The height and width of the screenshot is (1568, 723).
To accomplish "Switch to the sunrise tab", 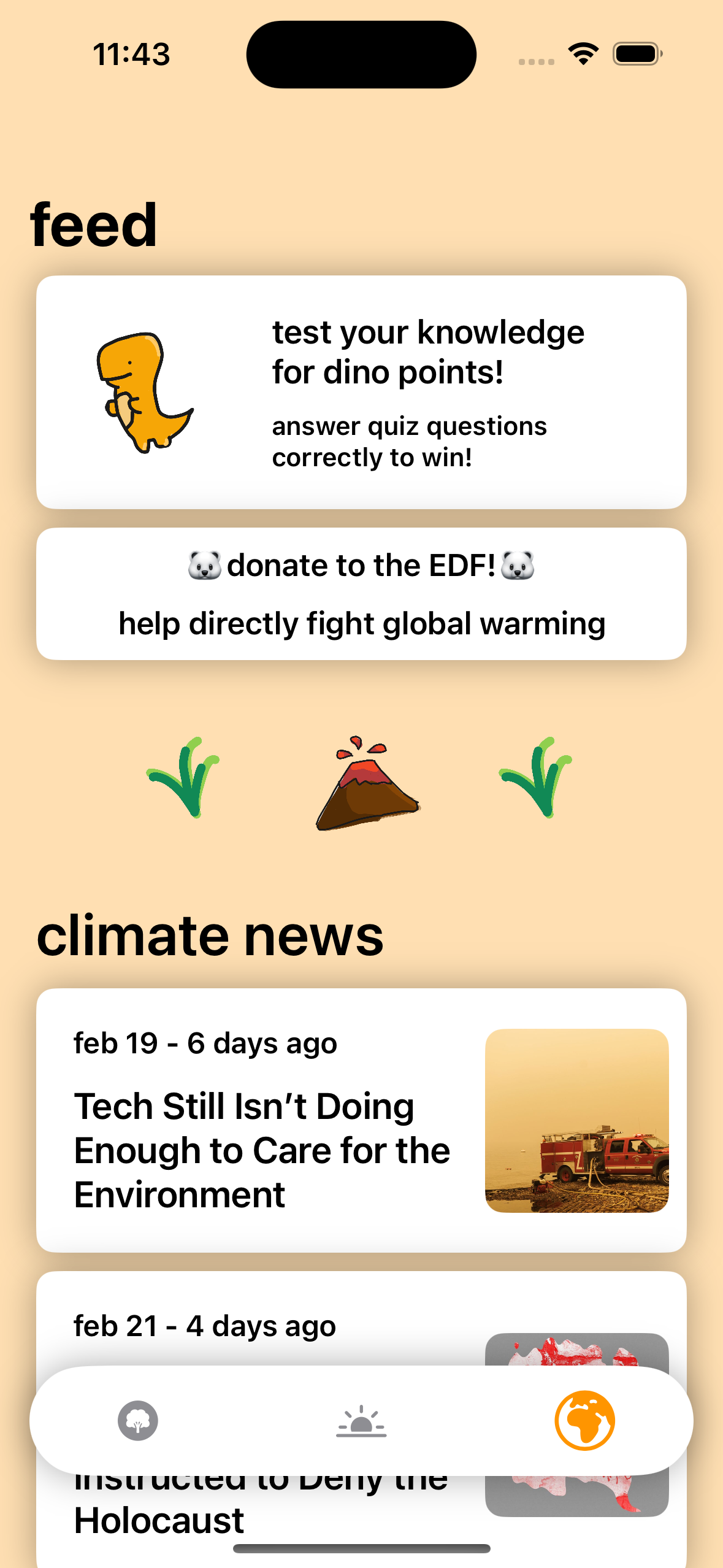I will coord(361,1420).
